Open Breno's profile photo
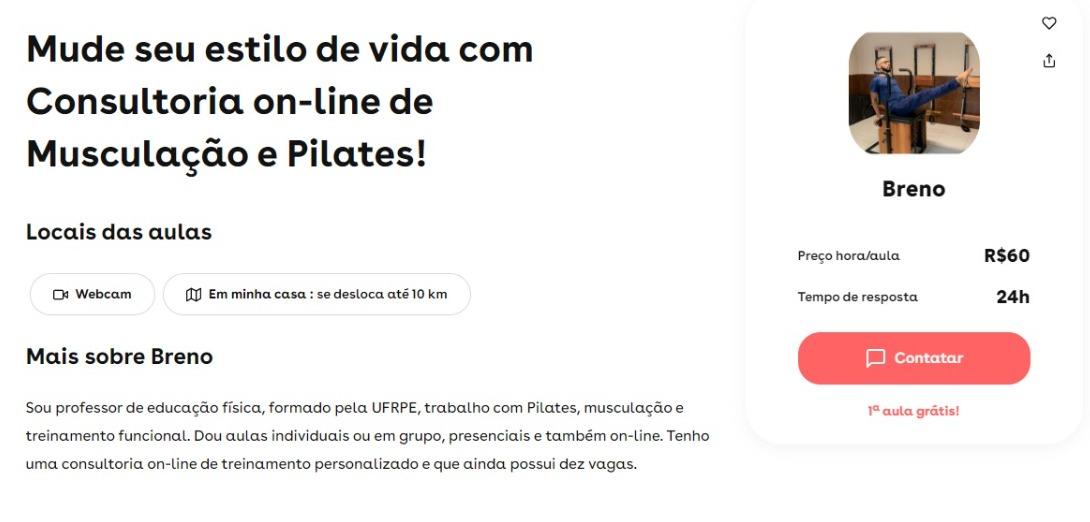The image size is (1090, 522). (x=913, y=92)
